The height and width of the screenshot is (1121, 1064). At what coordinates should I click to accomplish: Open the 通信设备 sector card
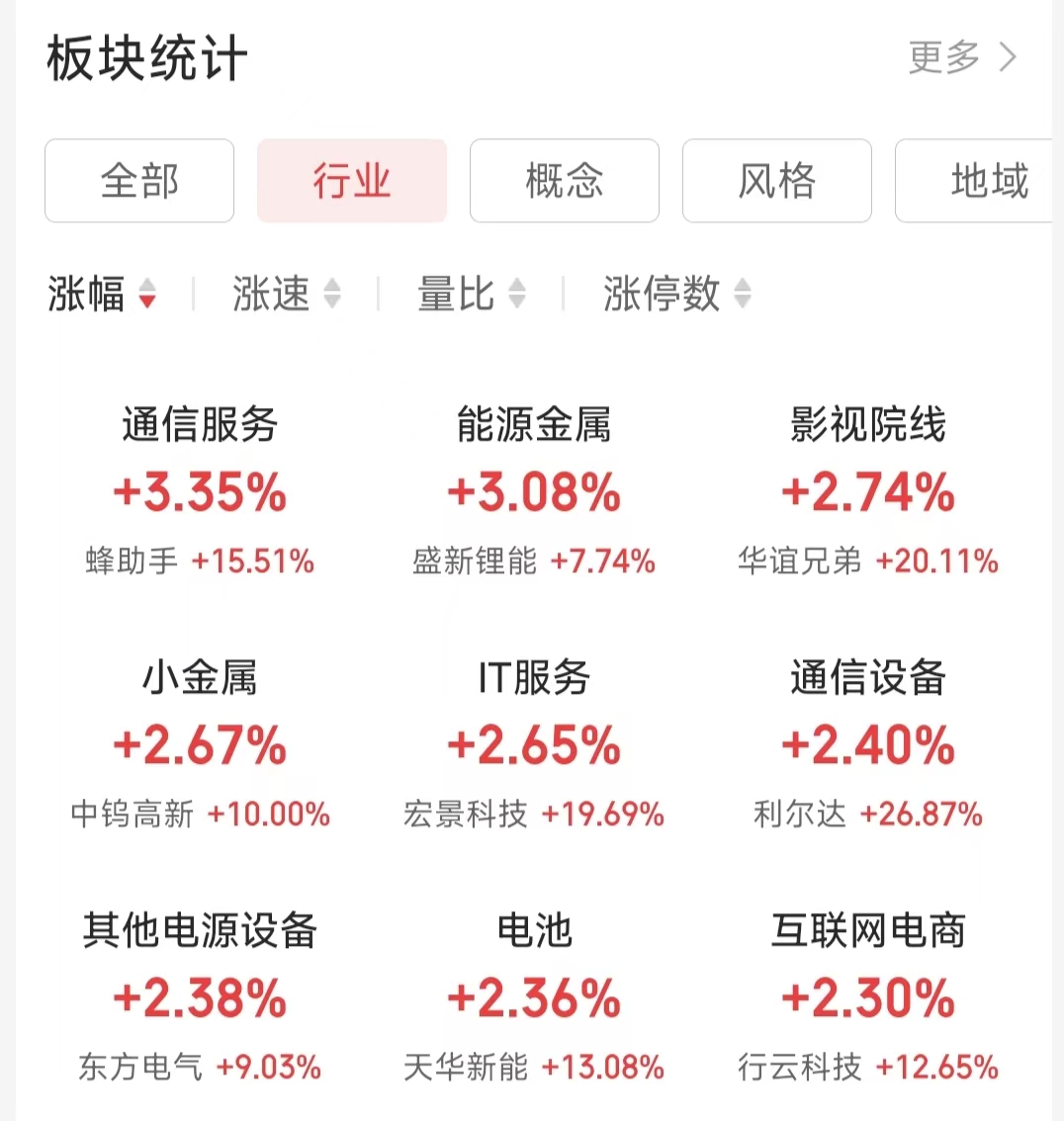click(x=868, y=744)
